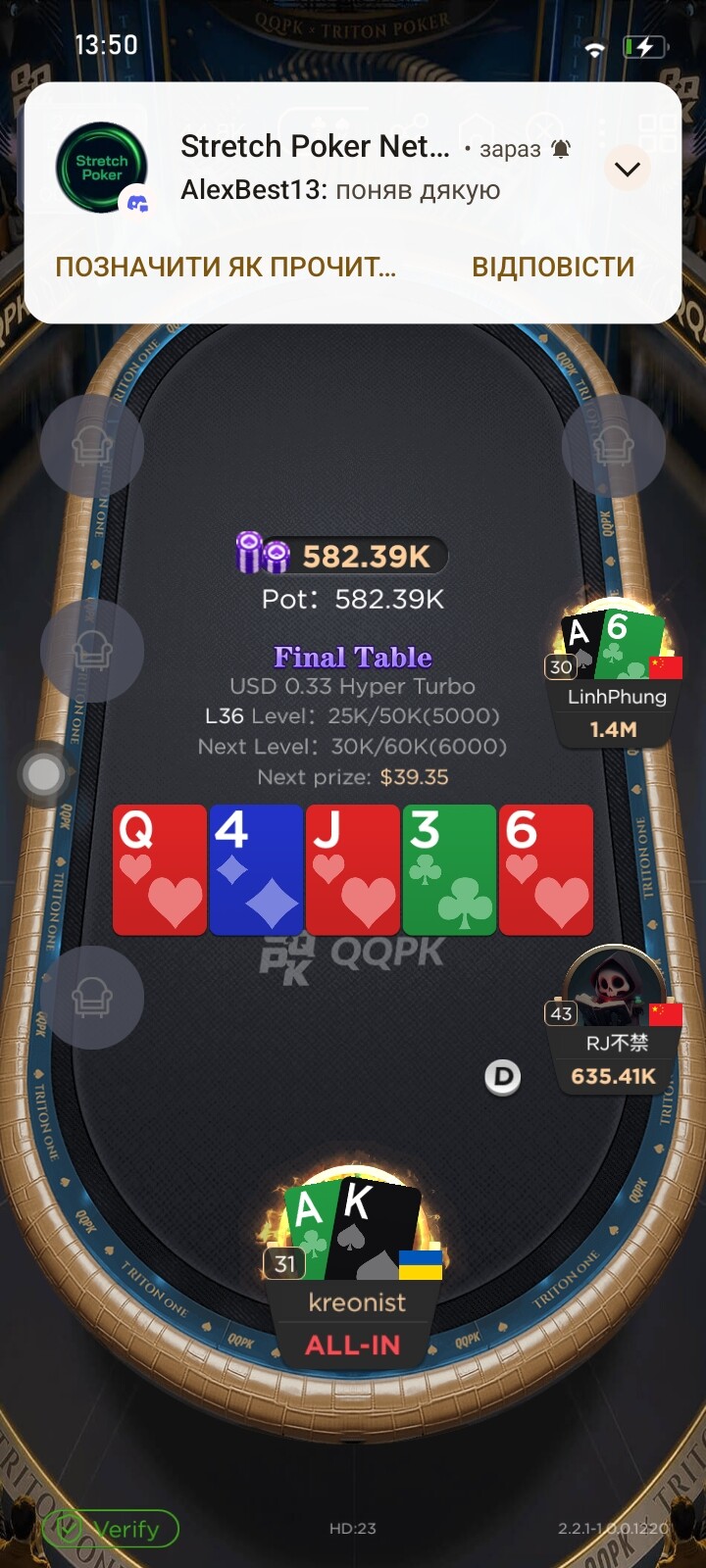The image size is (706, 1568).
Task: Tap ВІДПОВІСТИ to reply to AlexBest13
Action: [553, 267]
